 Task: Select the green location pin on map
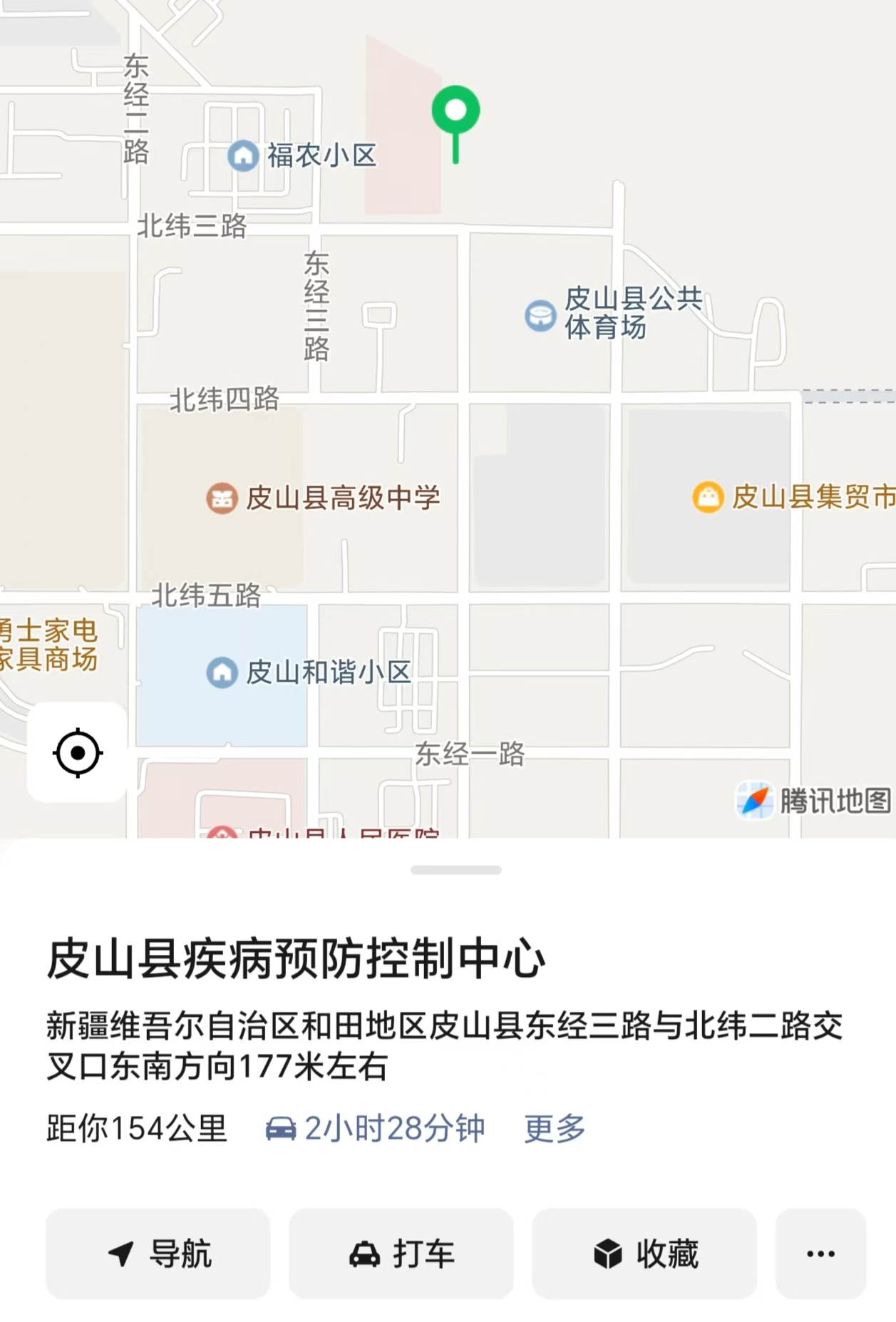[x=455, y=112]
